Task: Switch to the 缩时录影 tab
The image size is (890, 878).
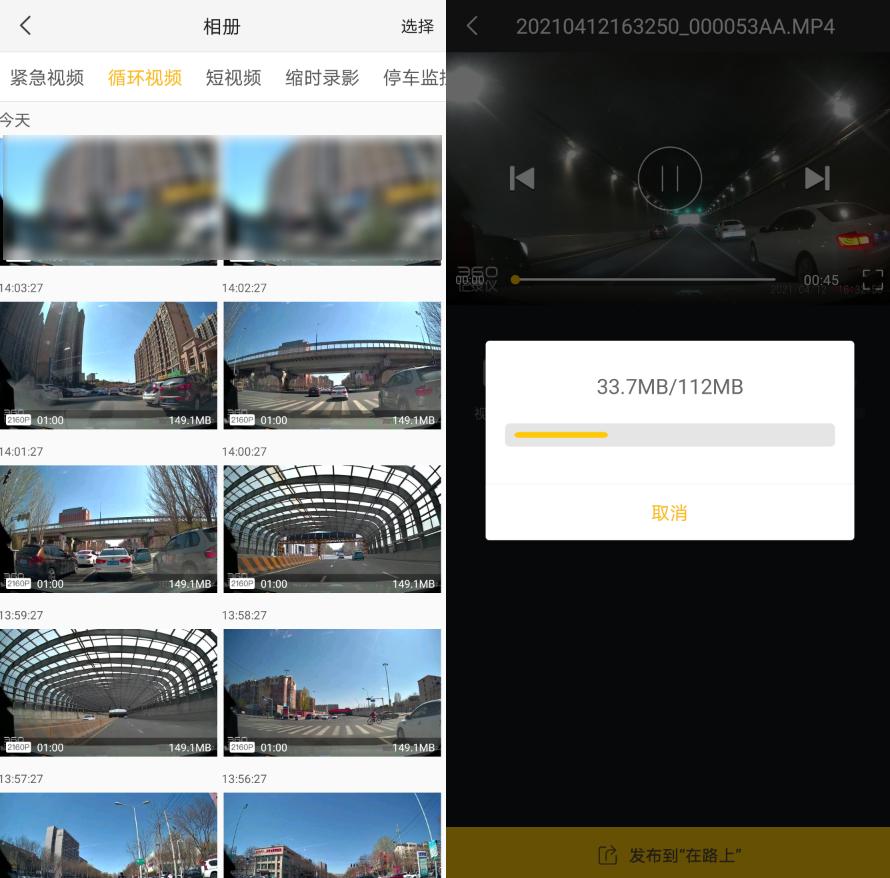Action: (322, 78)
